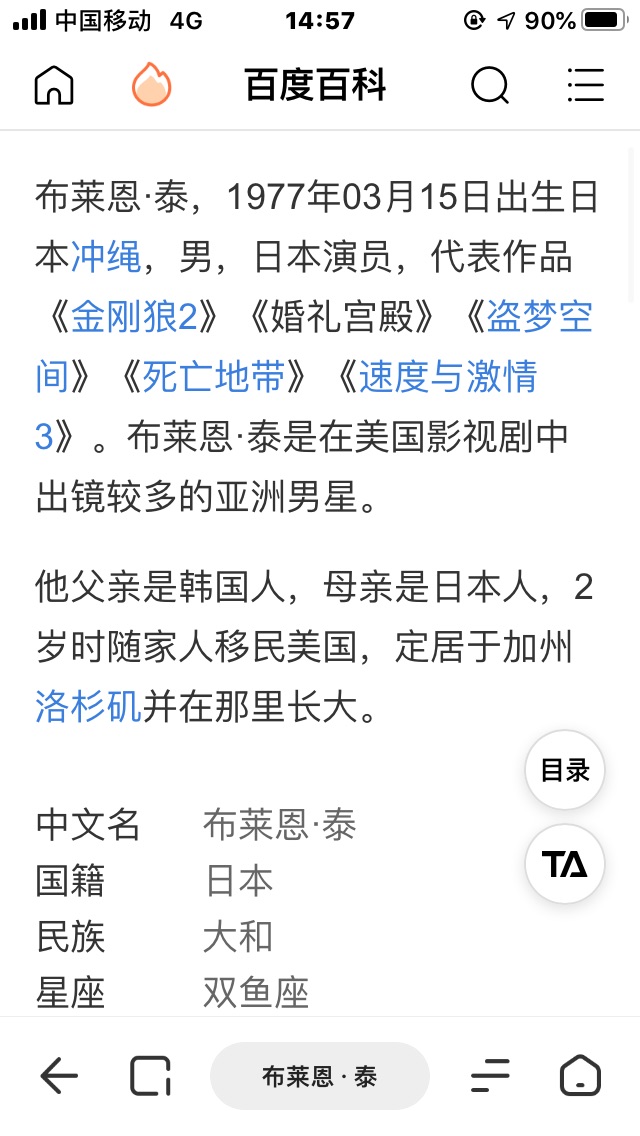This screenshot has height=1136, width=640.
Task: Go back with the browser arrow
Action: (58, 1076)
